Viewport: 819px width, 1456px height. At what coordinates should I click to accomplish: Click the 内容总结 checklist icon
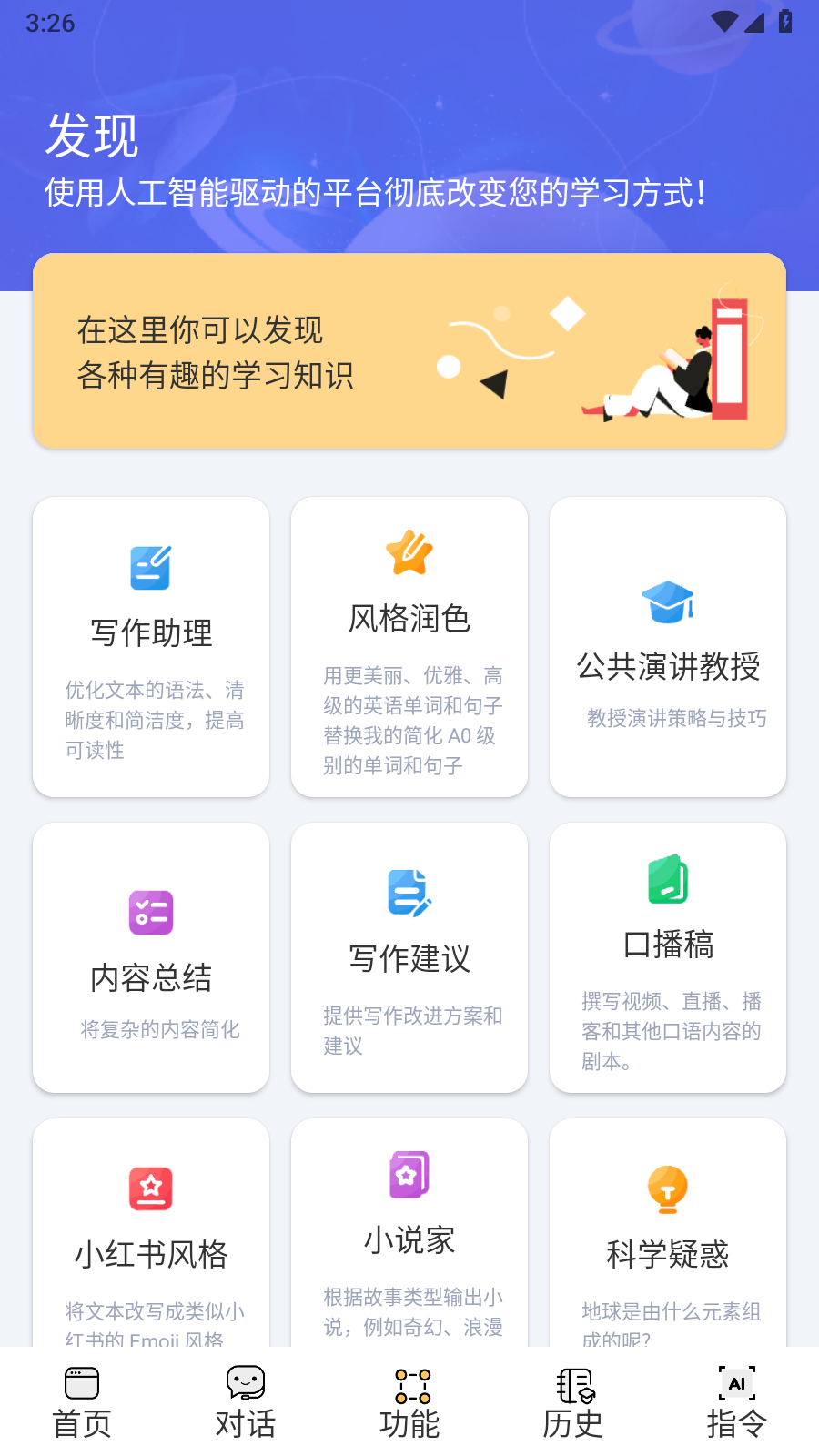click(x=150, y=913)
